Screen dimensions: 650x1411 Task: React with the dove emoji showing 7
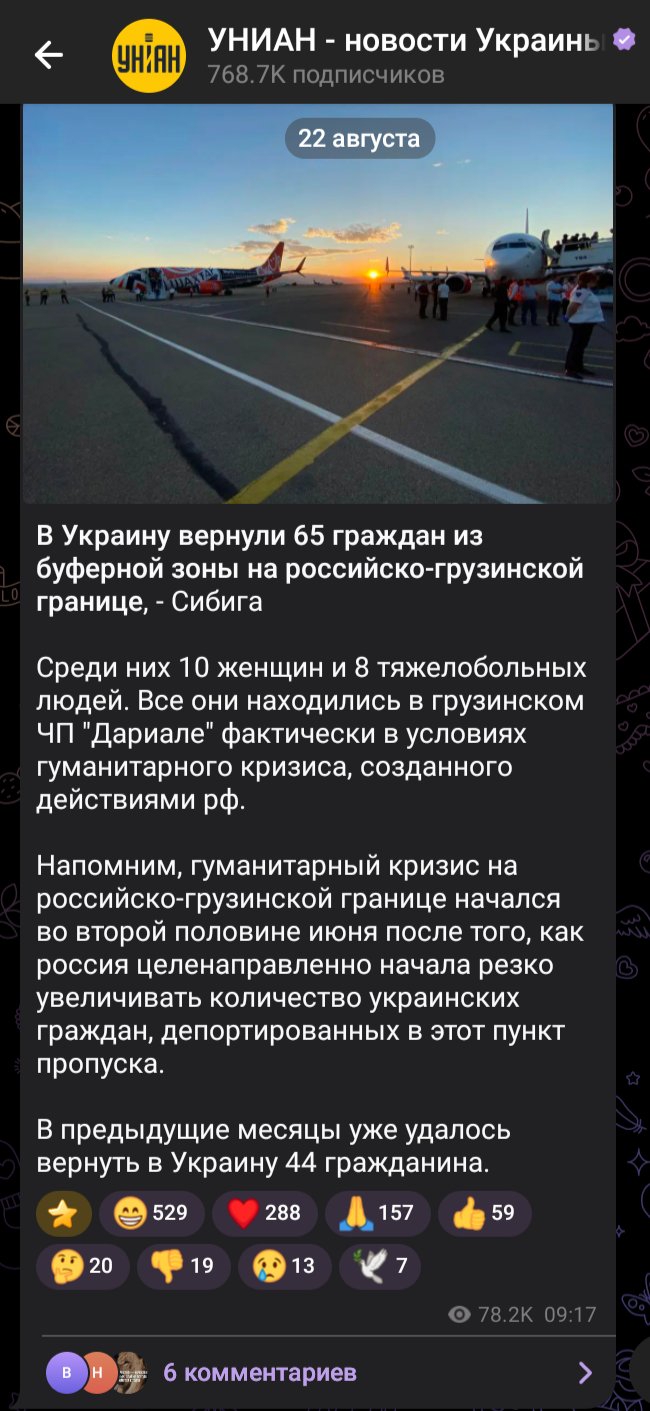coord(380,1266)
